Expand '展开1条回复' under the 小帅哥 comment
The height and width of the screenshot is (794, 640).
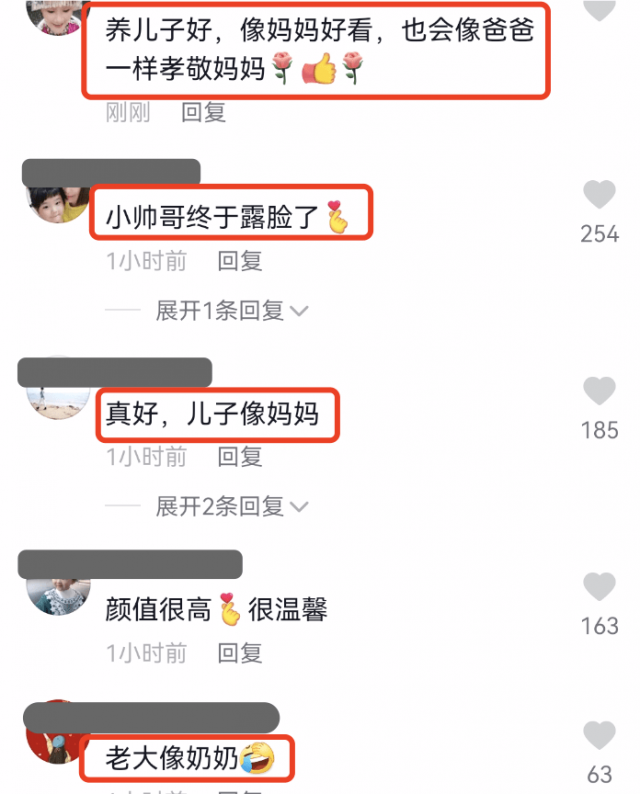click(x=231, y=311)
